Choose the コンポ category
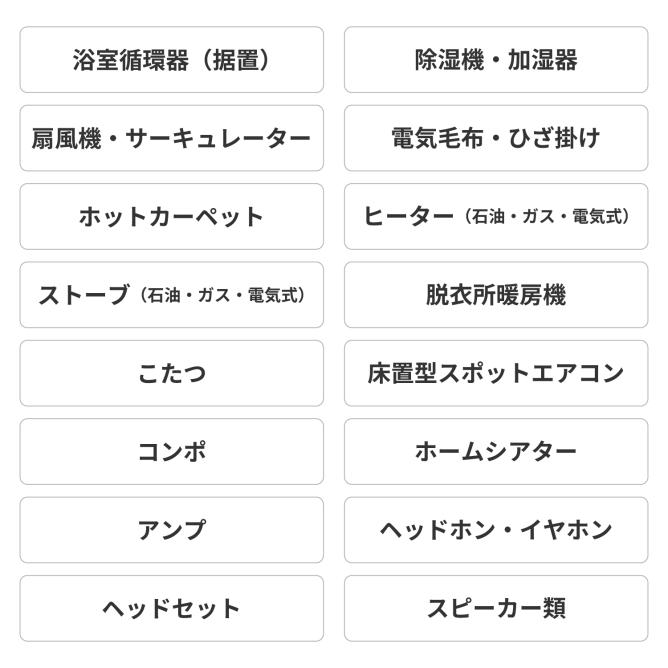 171,451
